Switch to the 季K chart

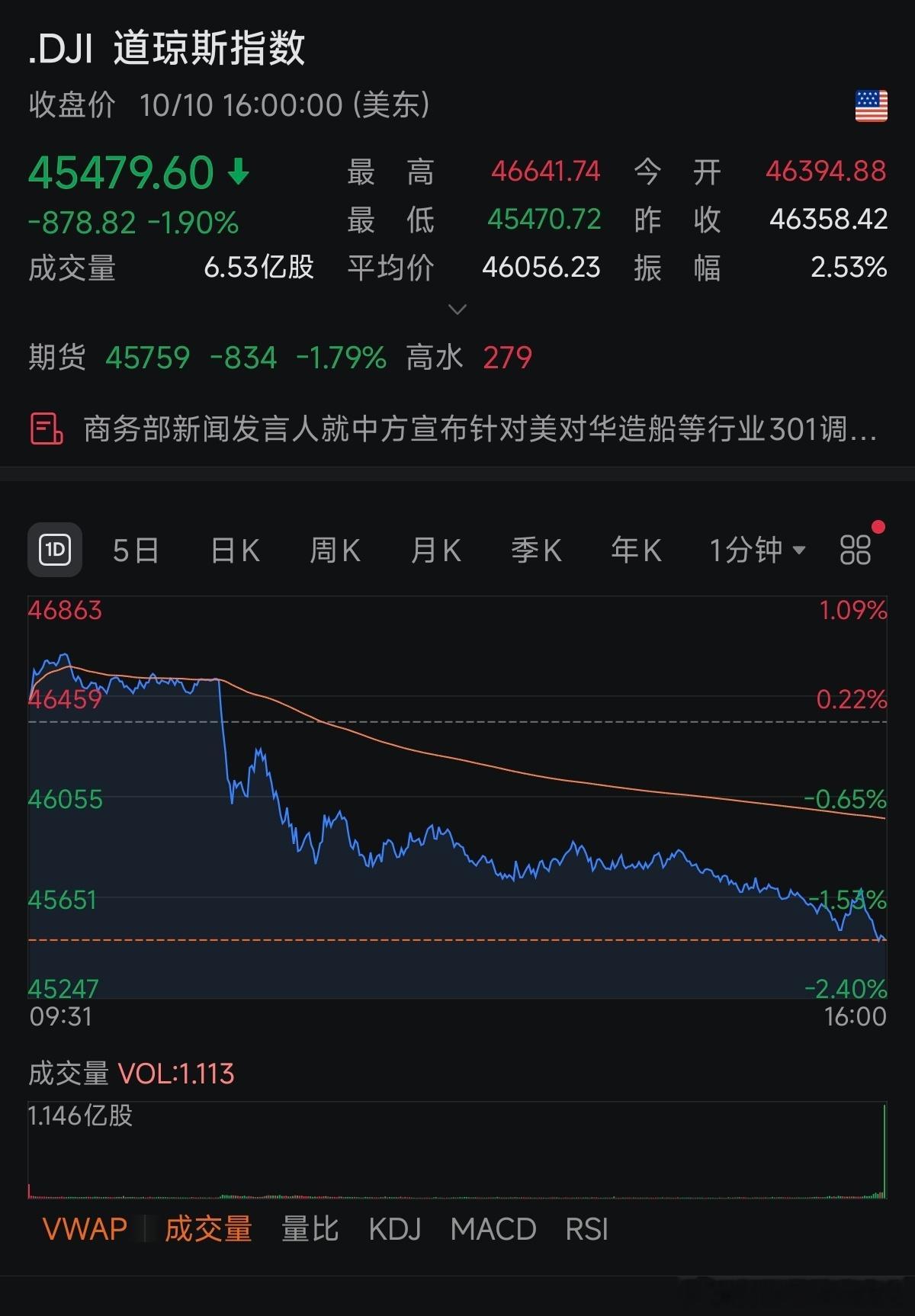(x=536, y=550)
